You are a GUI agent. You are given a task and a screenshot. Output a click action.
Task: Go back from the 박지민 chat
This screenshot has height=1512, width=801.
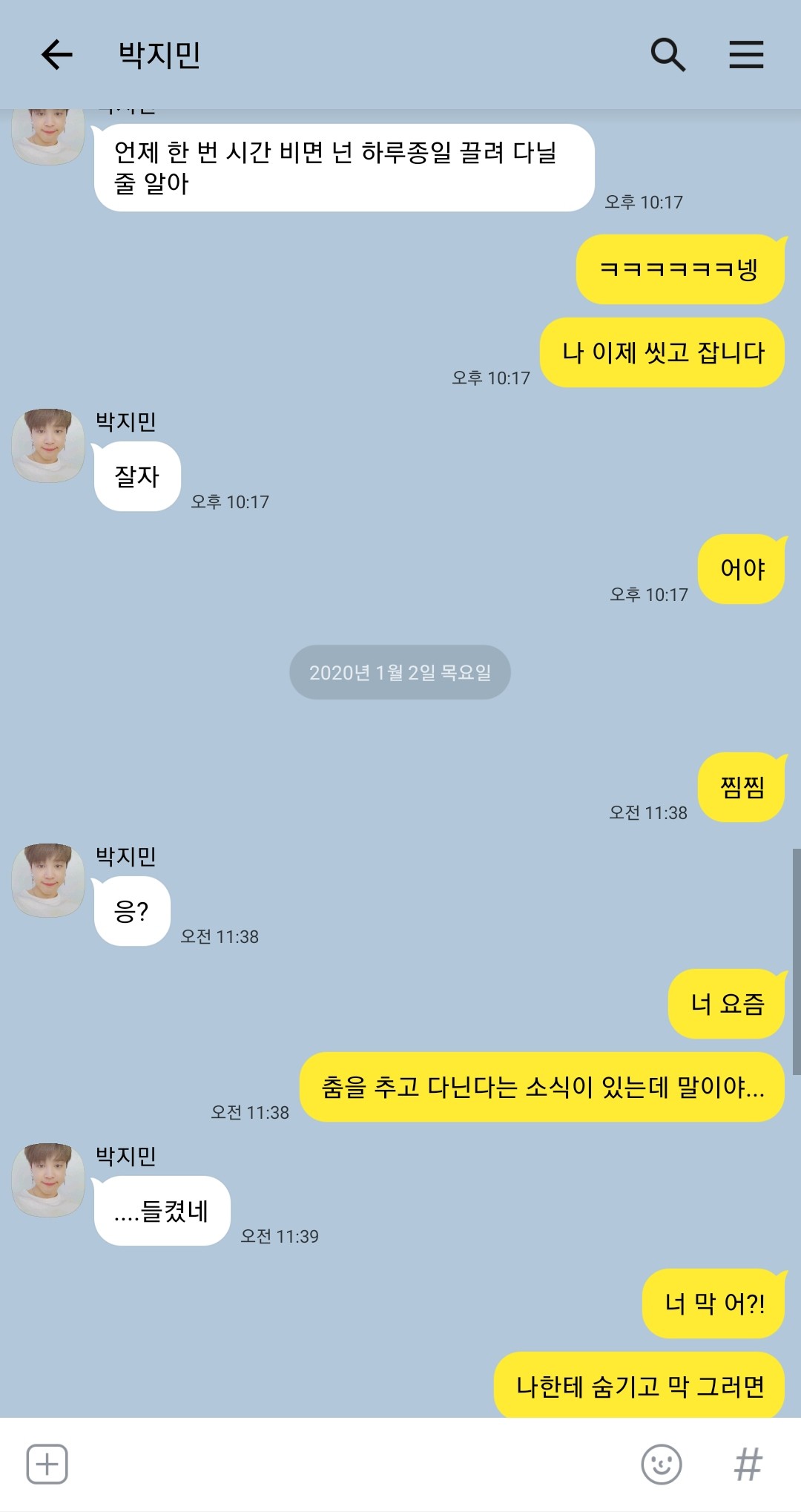[57, 55]
